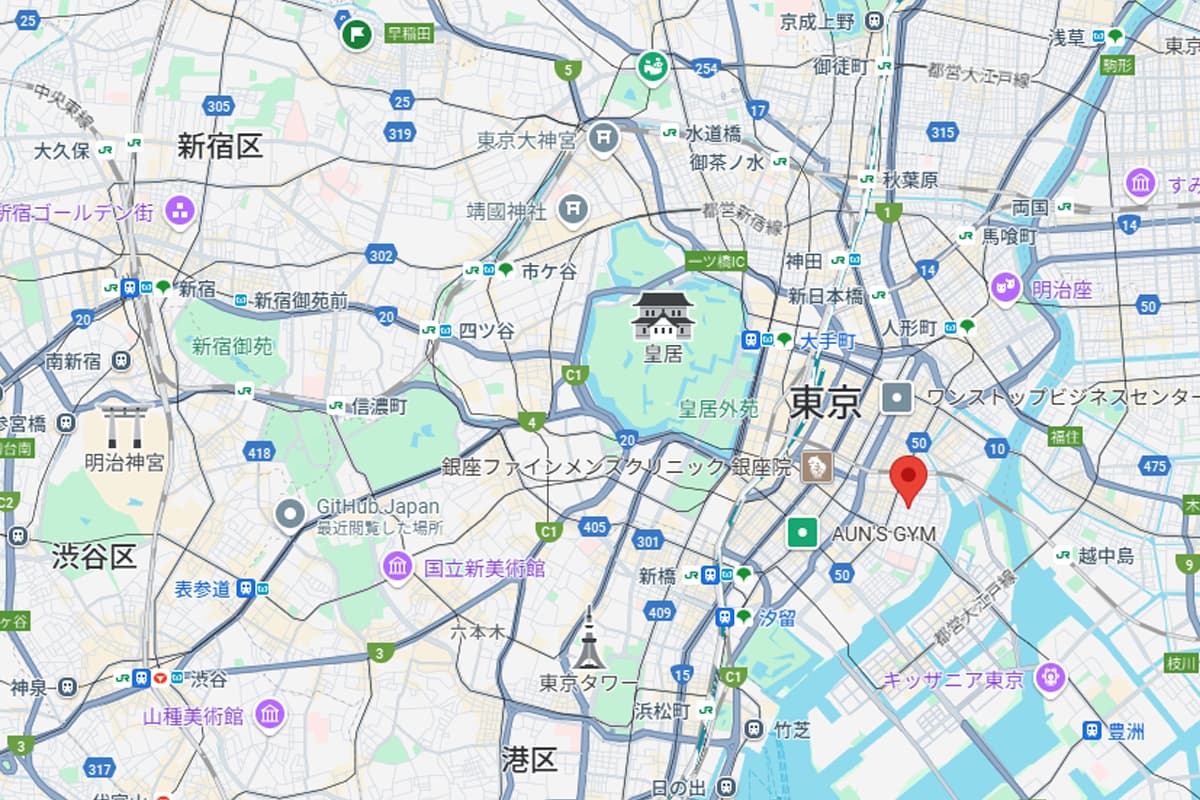Open the 明治神宮 shrine marker

[x=125, y=428]
